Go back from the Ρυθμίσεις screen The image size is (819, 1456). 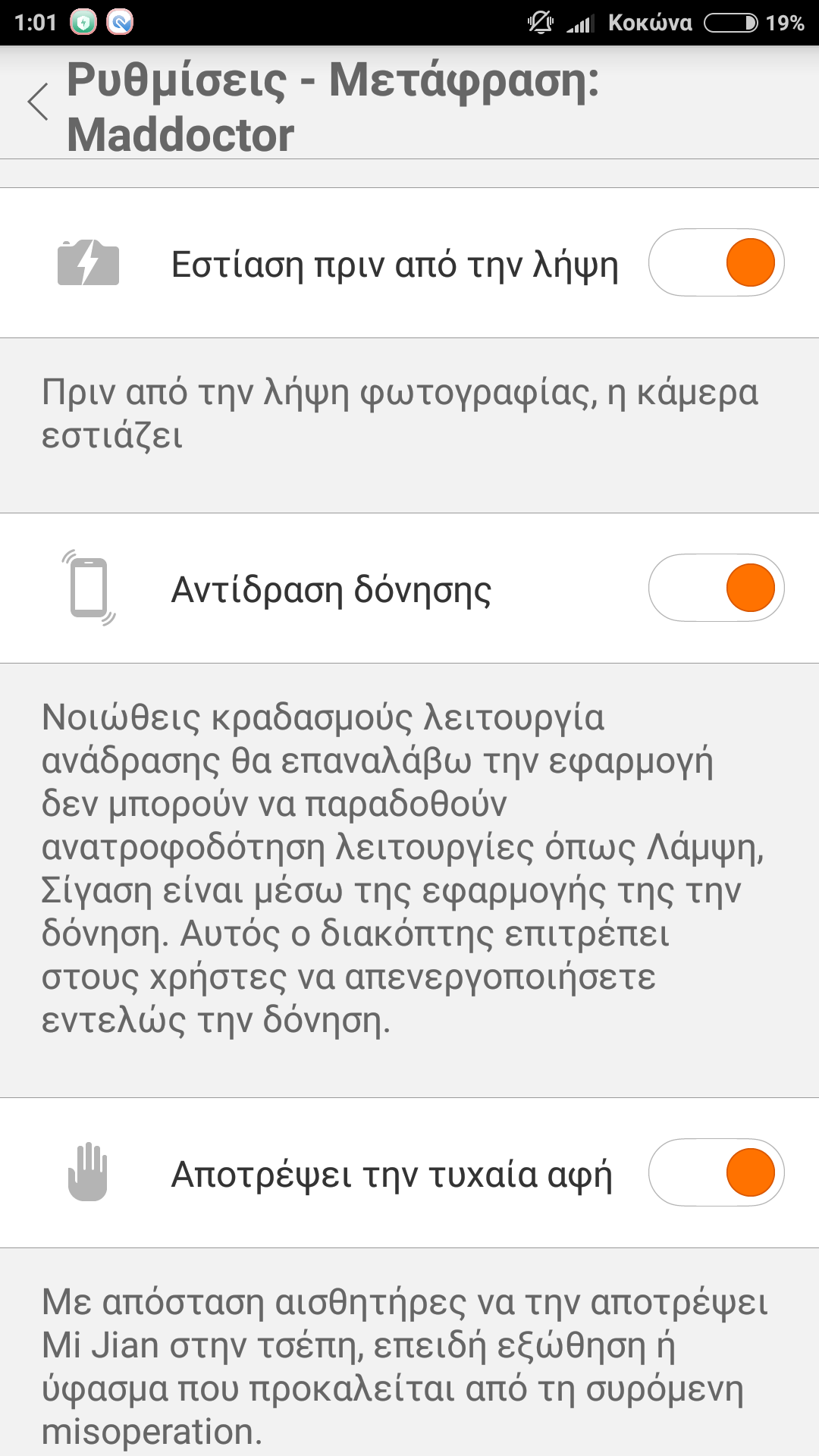38,102
